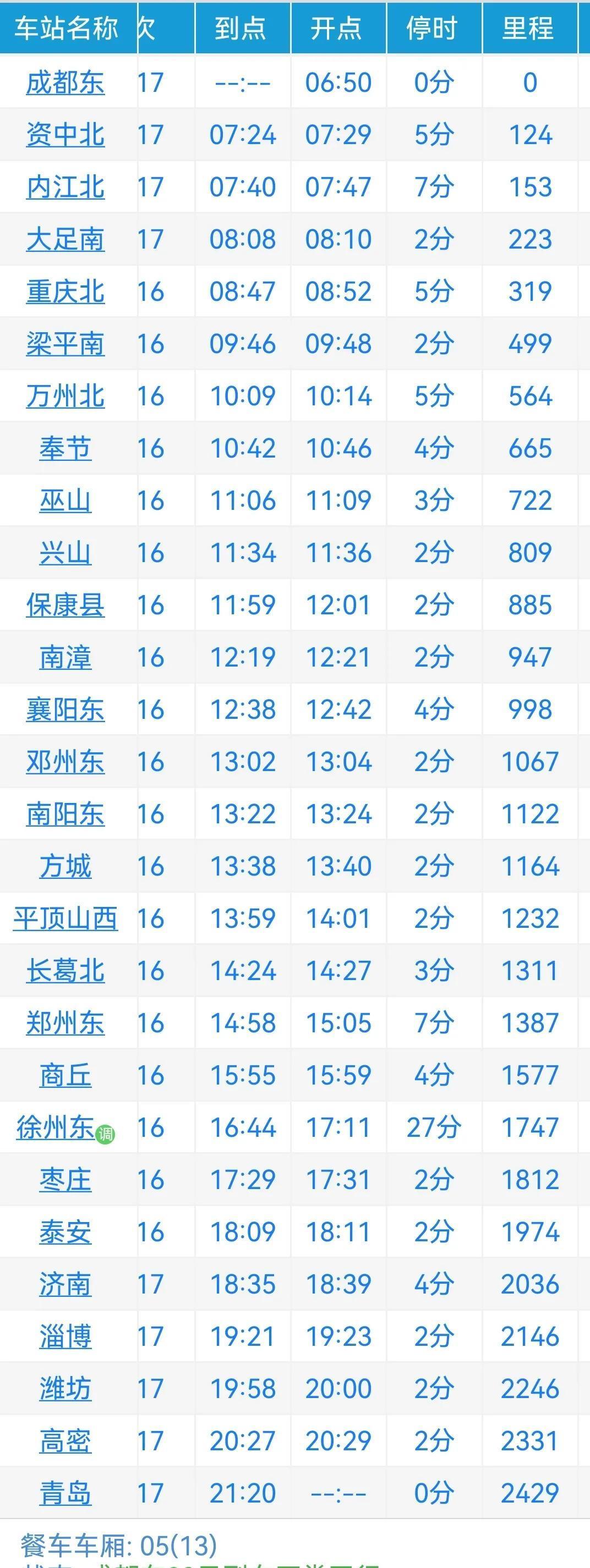
Task: Select the 平顶山西 station link
Action: [x=65, y=918]
